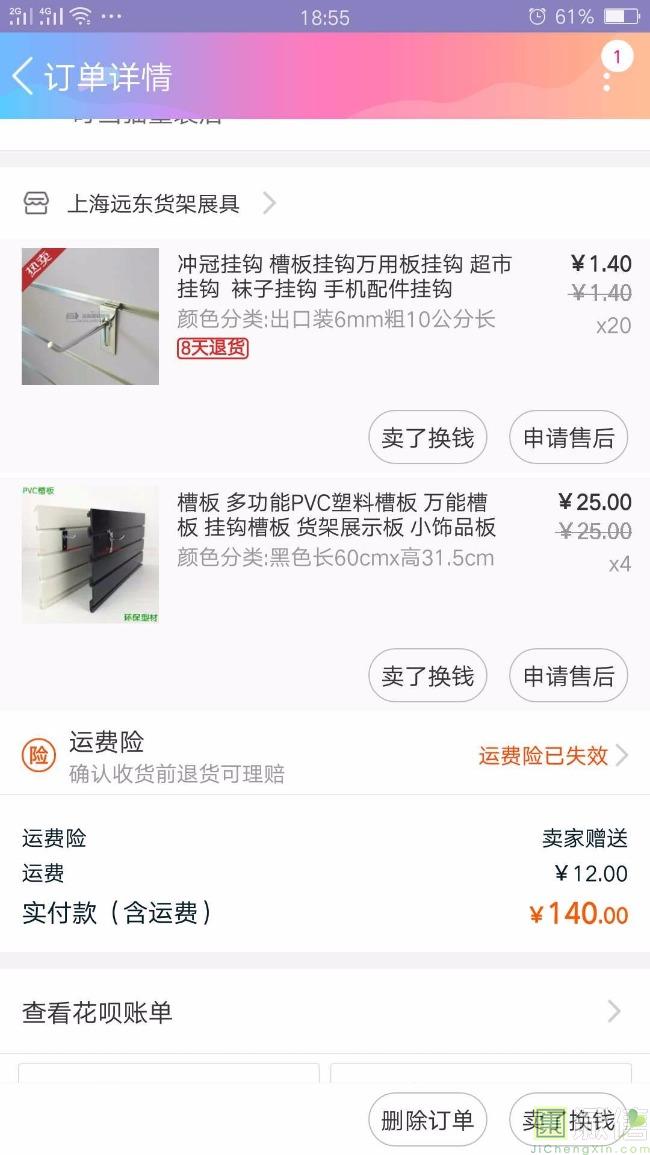Open the 运费险已失效 insurance details

tap(552, 756)
